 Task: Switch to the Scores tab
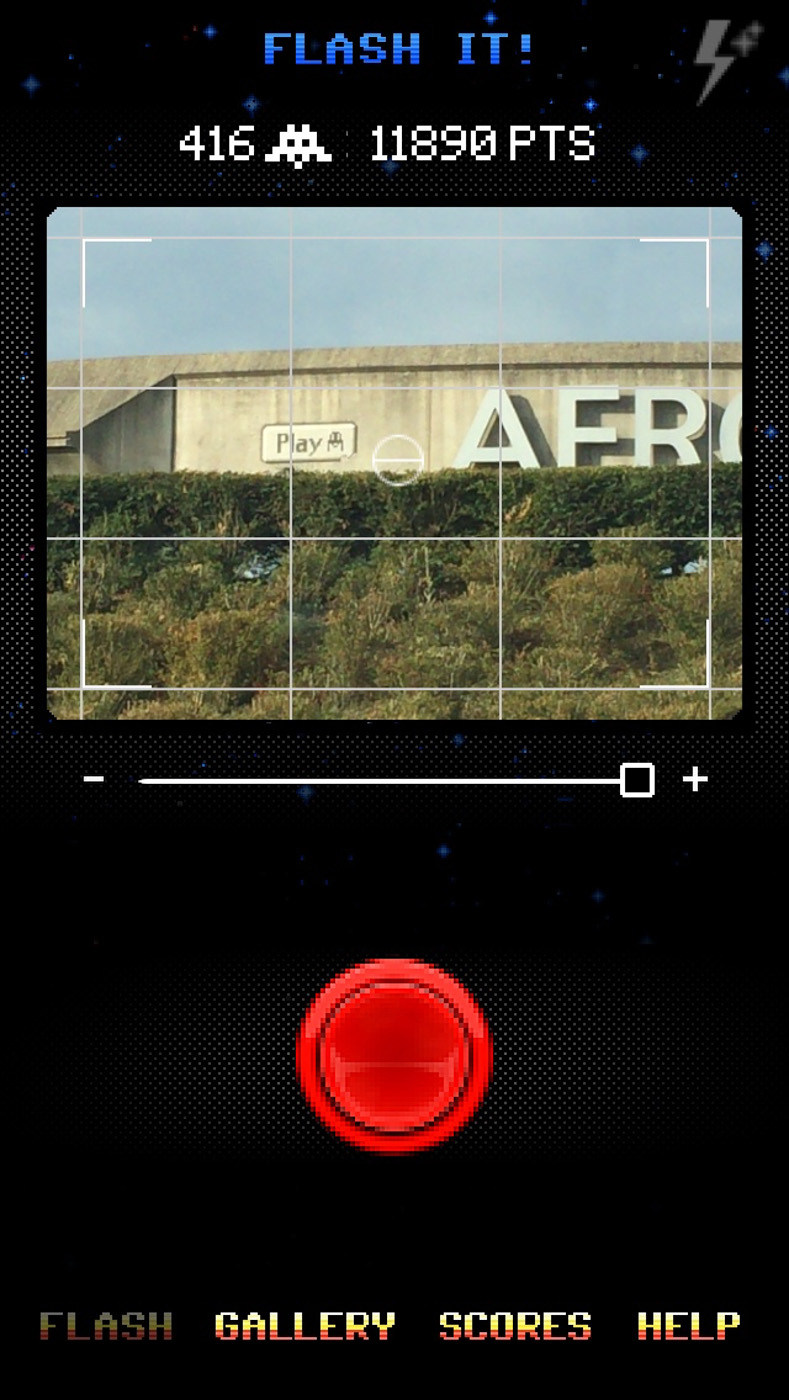515,1326
